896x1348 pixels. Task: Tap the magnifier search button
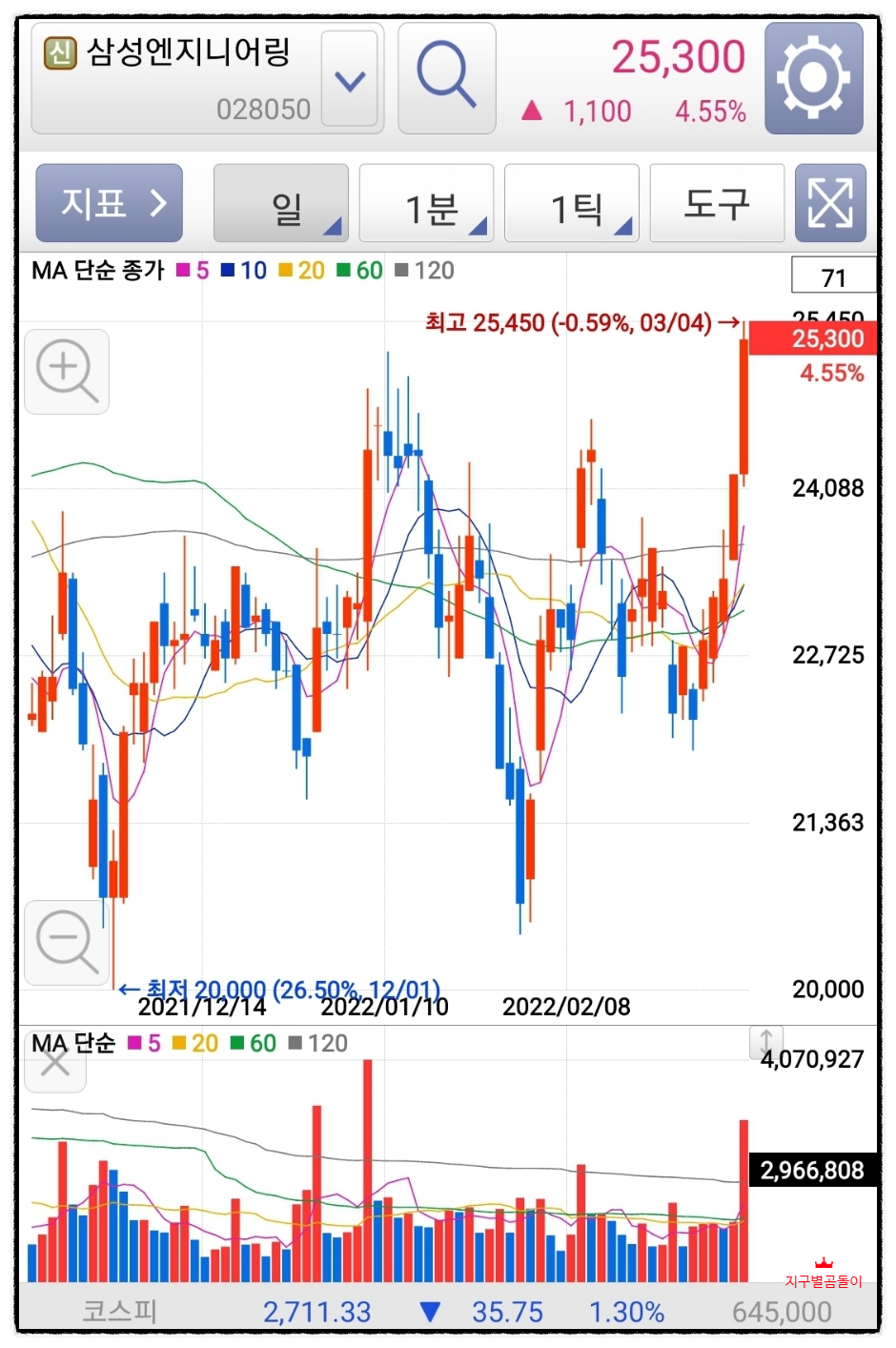[x=446, y=78]
